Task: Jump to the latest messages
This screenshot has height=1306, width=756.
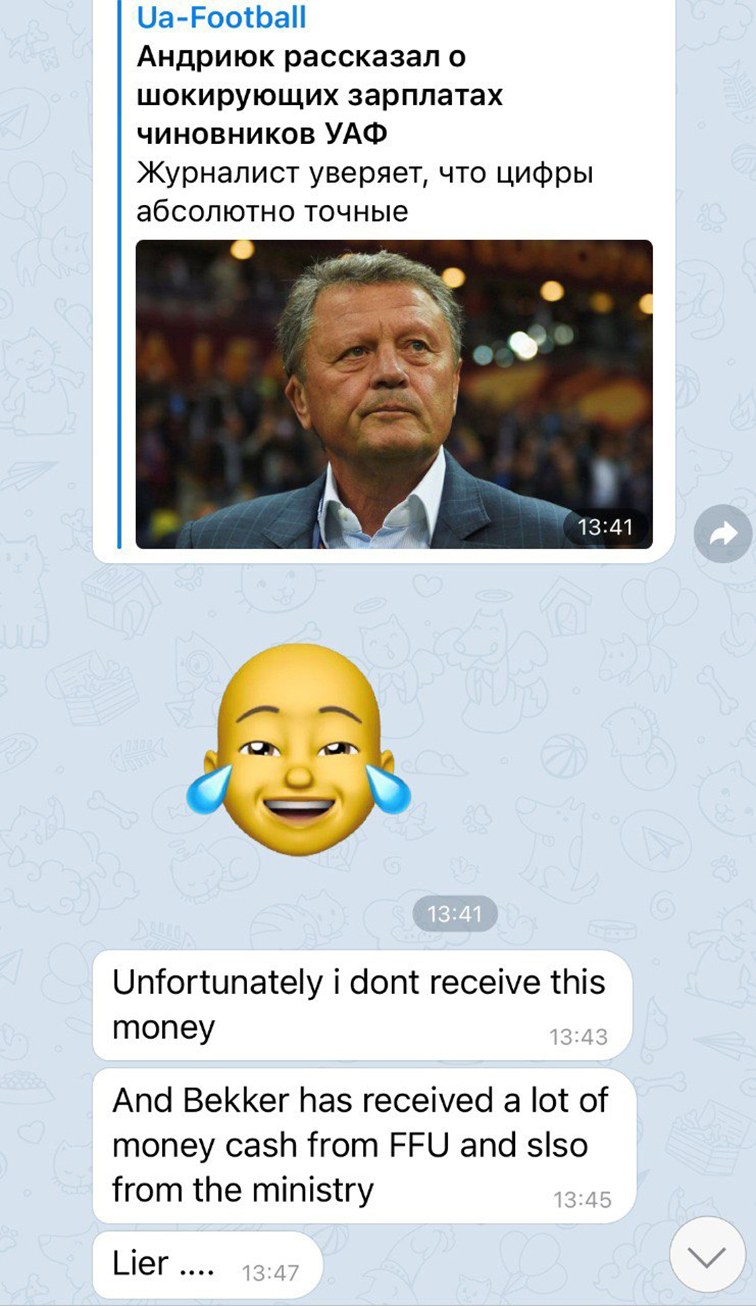Action: (707, 1254)
